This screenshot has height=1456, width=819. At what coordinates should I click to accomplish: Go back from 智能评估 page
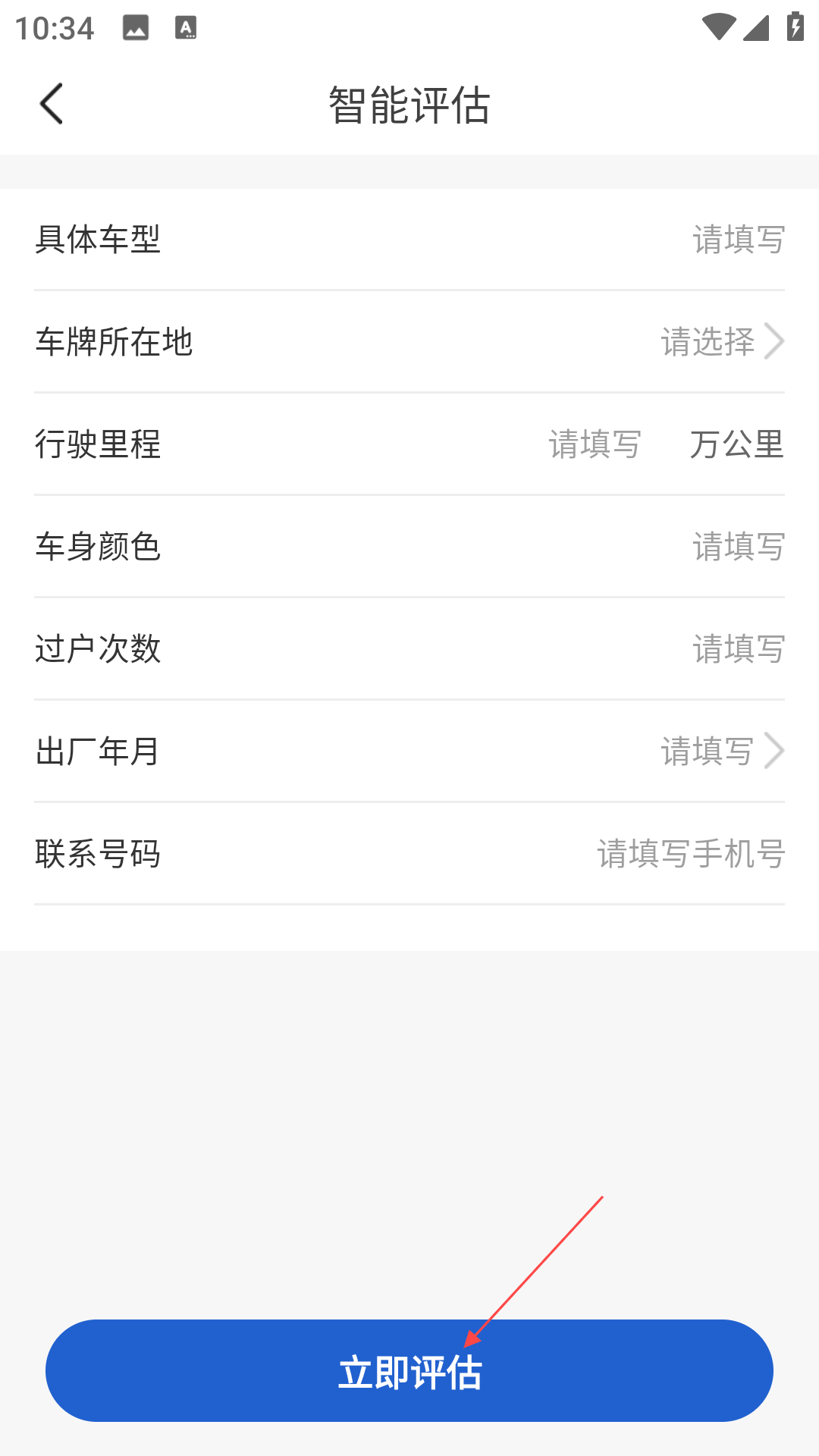point(52,104)
